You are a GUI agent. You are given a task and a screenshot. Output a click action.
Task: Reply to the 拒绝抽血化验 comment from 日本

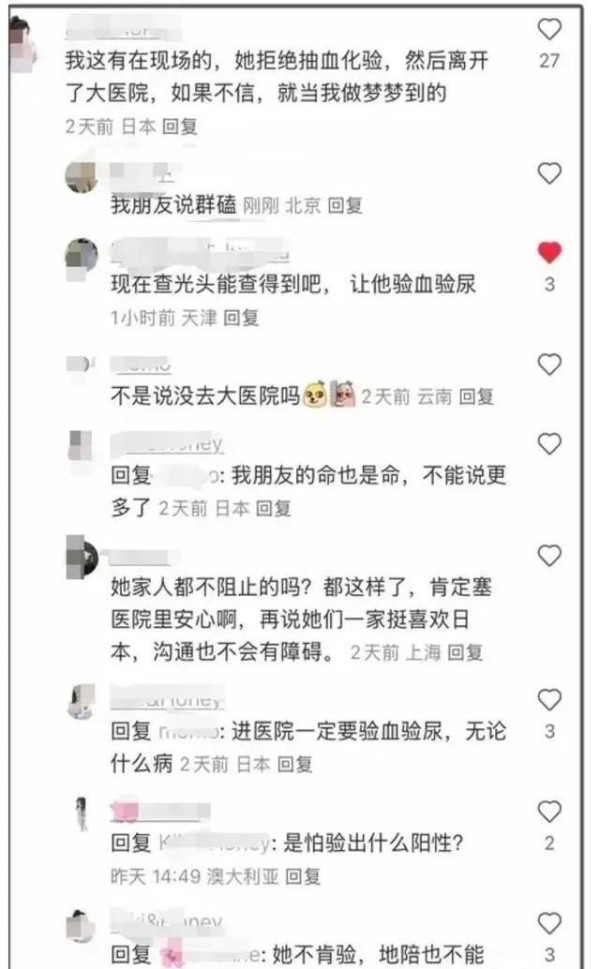[x=179, y=127]
